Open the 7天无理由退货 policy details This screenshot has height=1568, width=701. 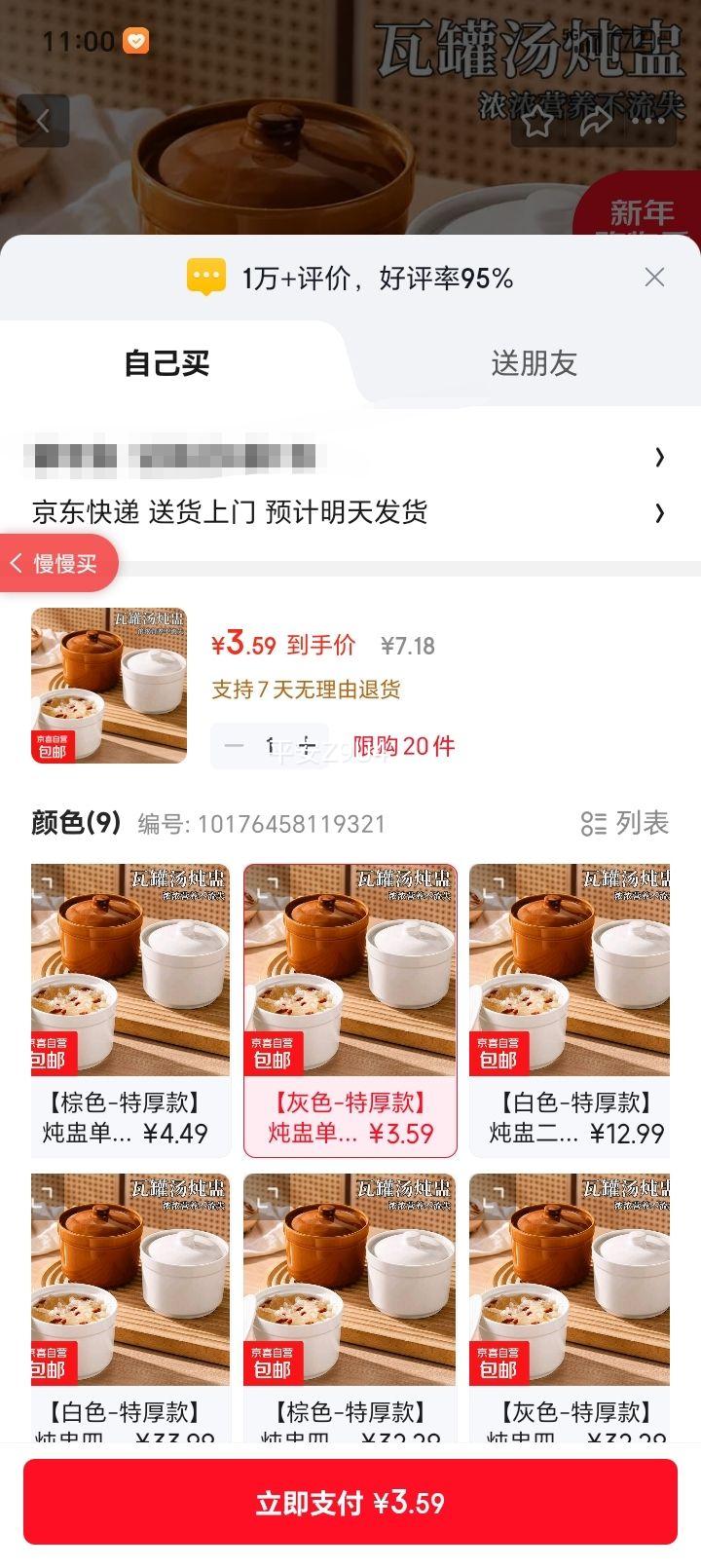click(307, 690)
